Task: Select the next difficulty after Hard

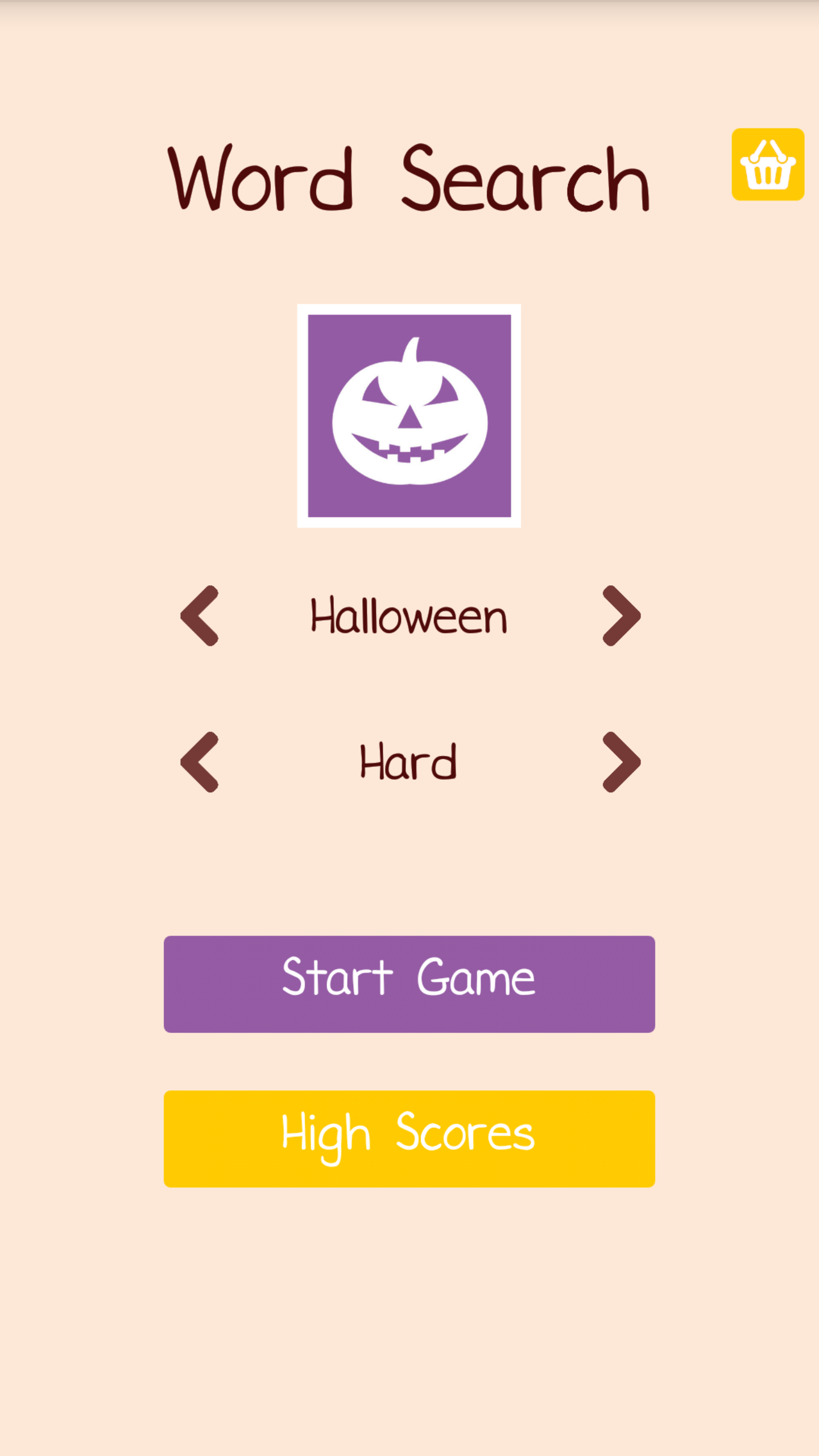Action: click(x=621, y=762)
